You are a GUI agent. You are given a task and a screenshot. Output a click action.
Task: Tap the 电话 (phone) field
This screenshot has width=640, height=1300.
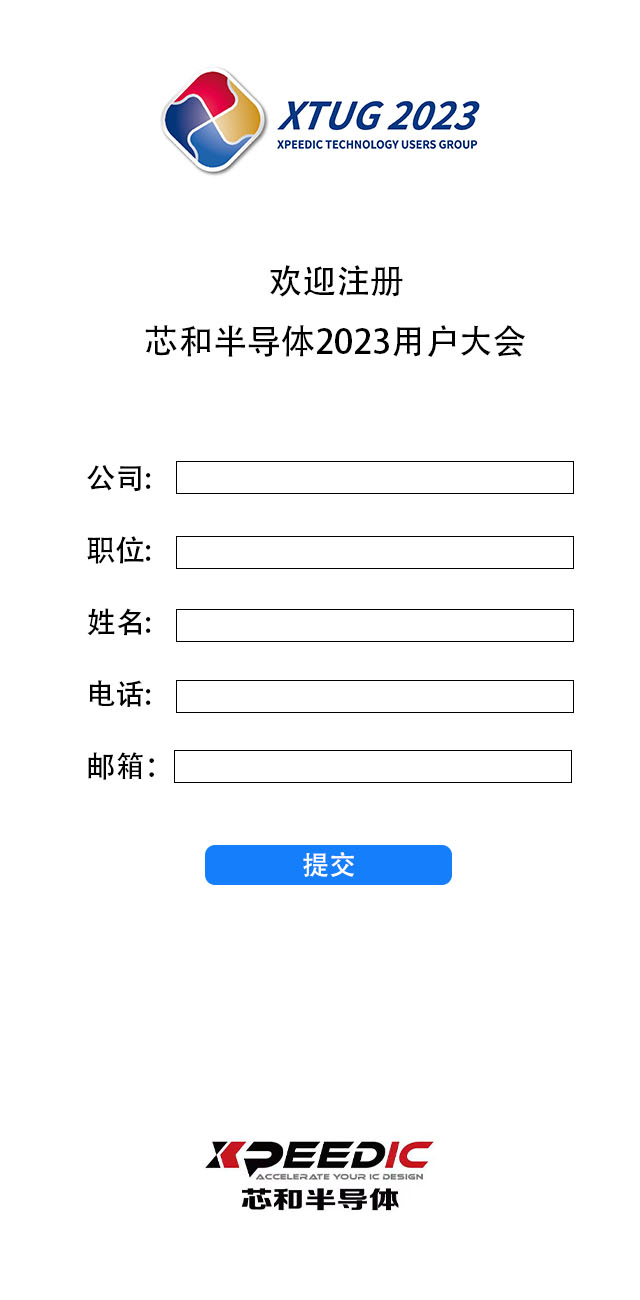tap(374, 697)
